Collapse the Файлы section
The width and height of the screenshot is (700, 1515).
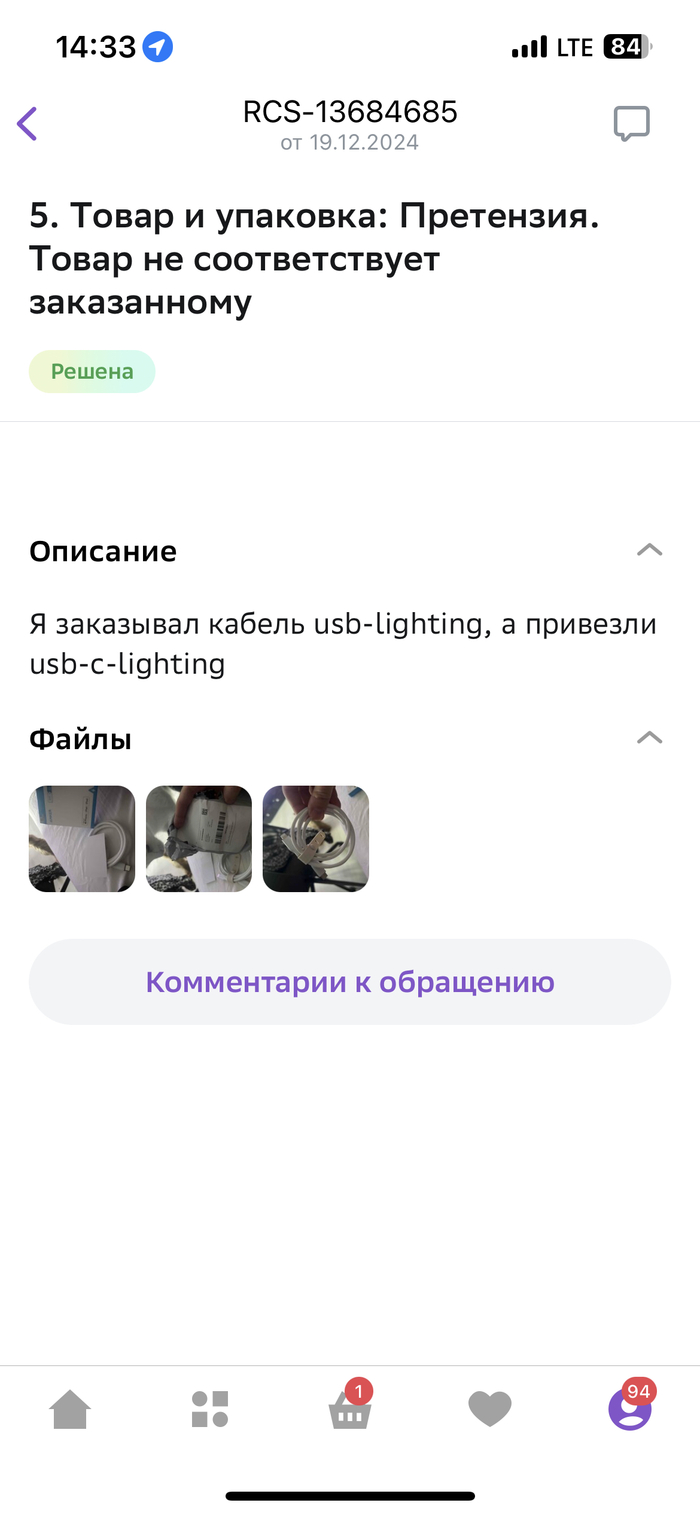(649, 738)
